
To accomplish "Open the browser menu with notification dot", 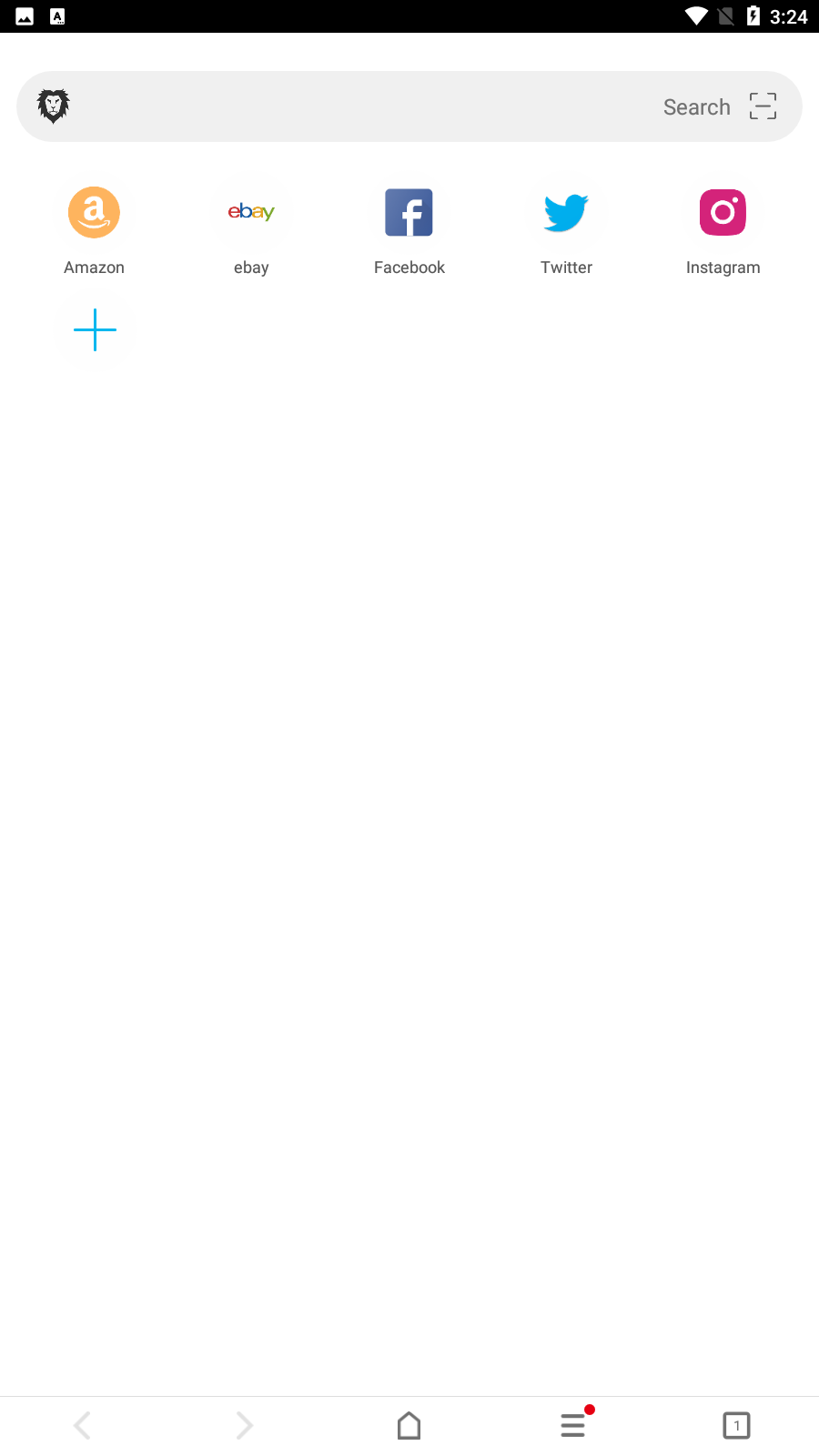I will coord(573,1425).
